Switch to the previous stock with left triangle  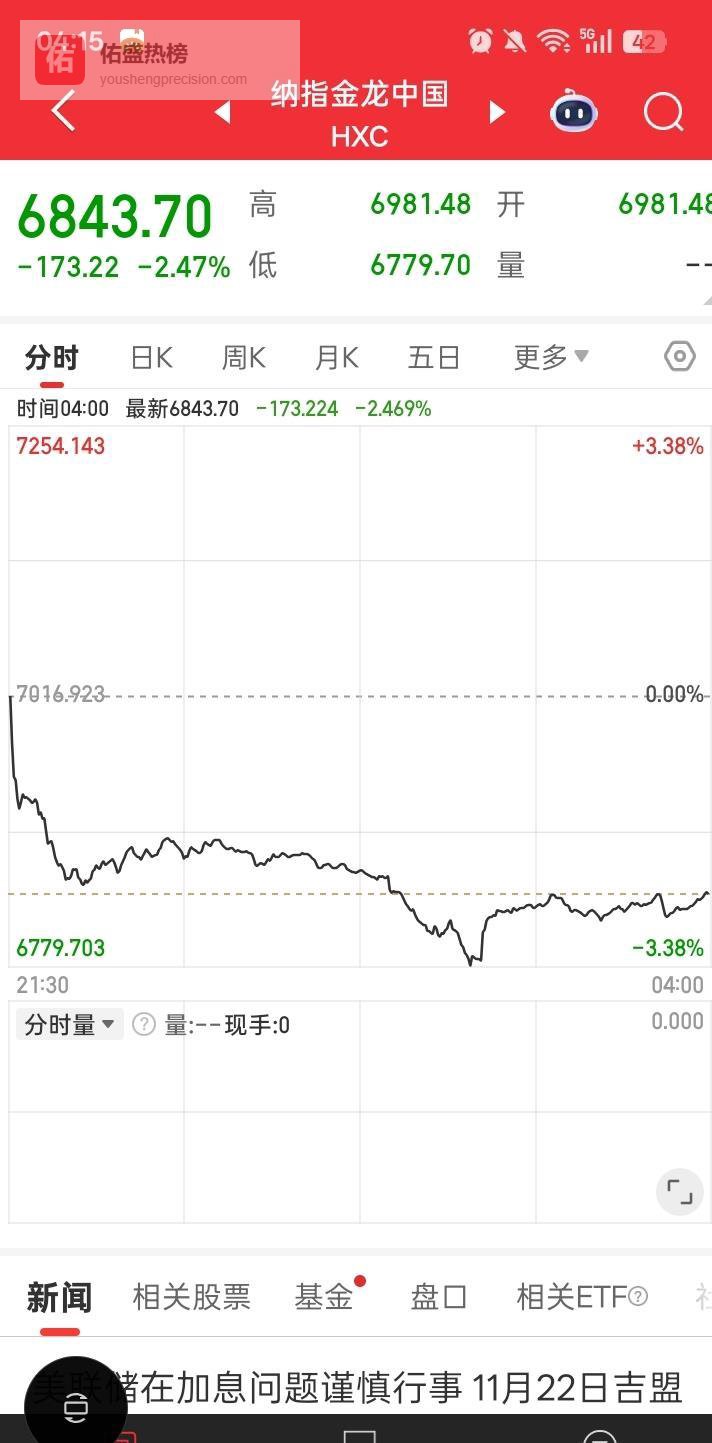coord(222,112)
